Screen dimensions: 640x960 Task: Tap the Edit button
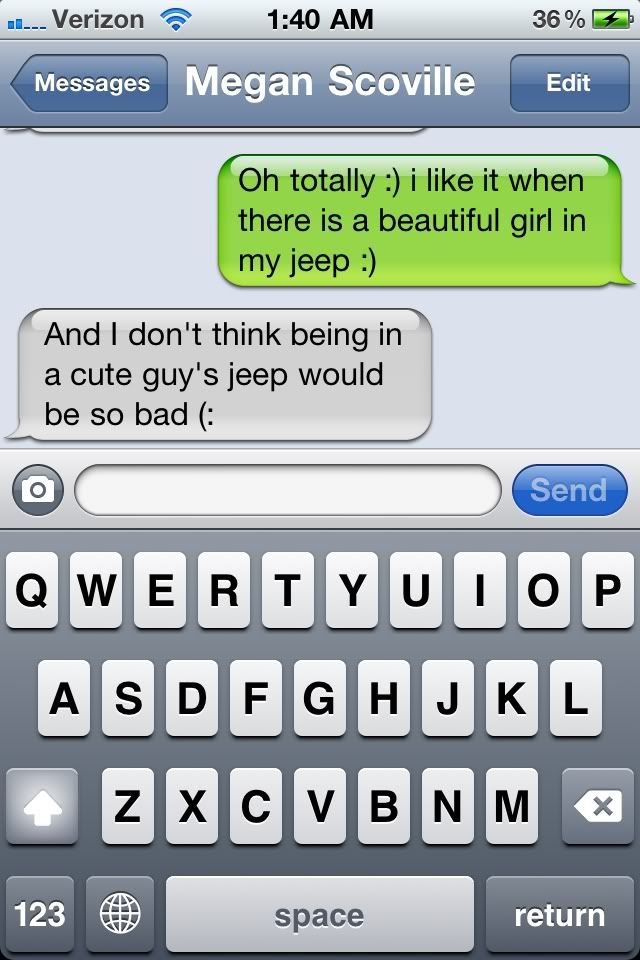[x=568, y=83]
